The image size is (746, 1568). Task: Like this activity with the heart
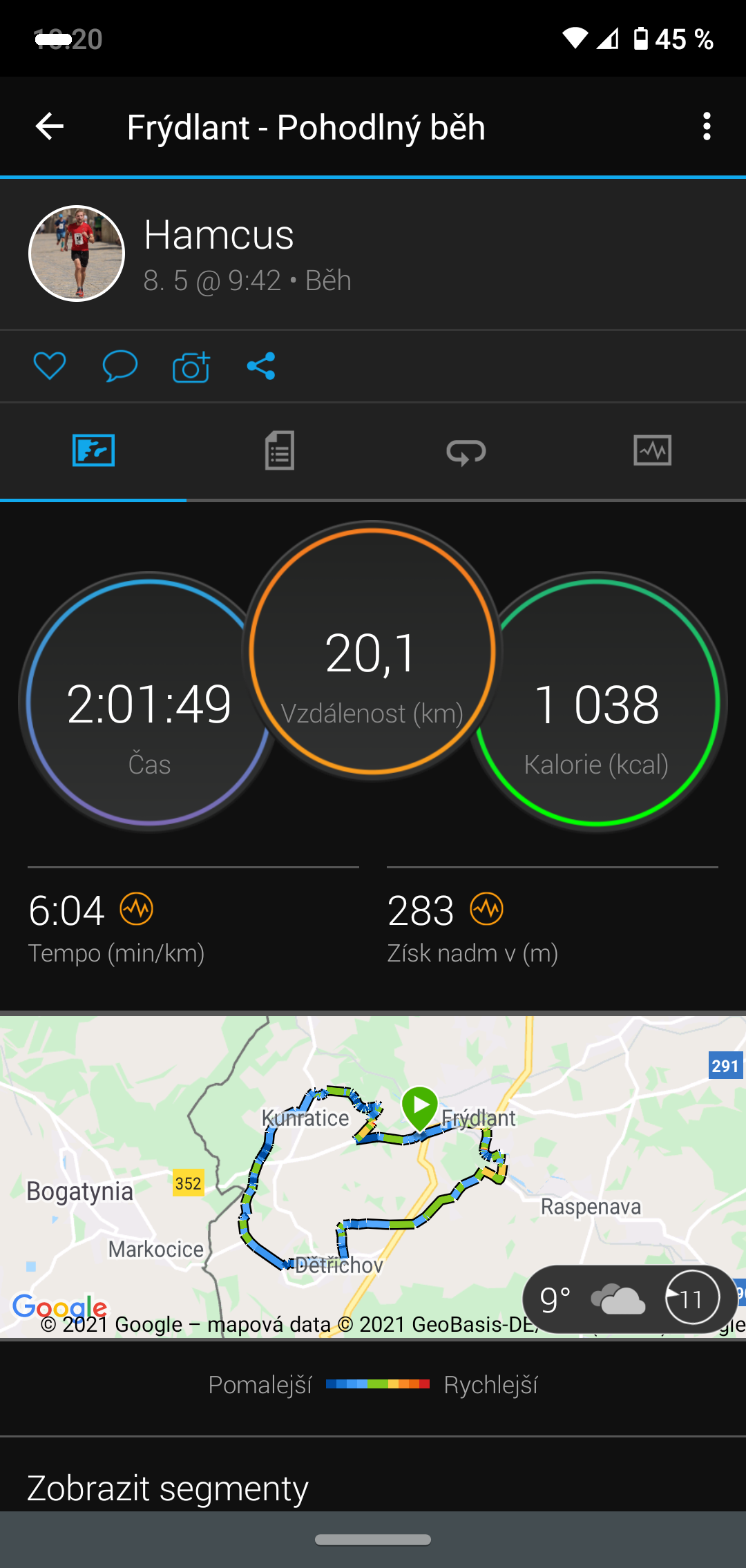50,365
